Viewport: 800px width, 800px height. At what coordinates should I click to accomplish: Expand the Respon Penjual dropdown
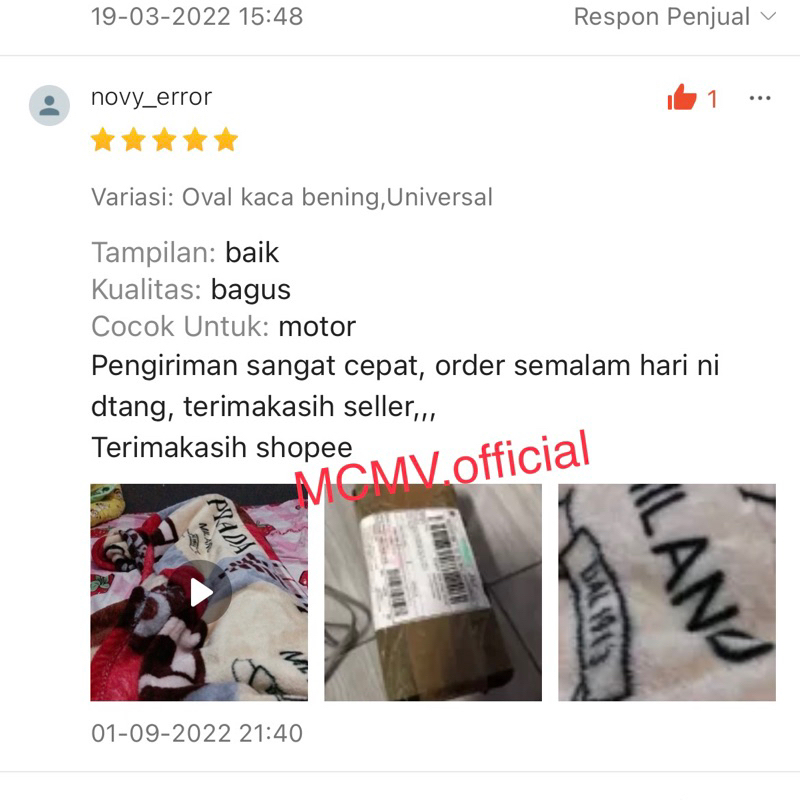click(674, 17)
